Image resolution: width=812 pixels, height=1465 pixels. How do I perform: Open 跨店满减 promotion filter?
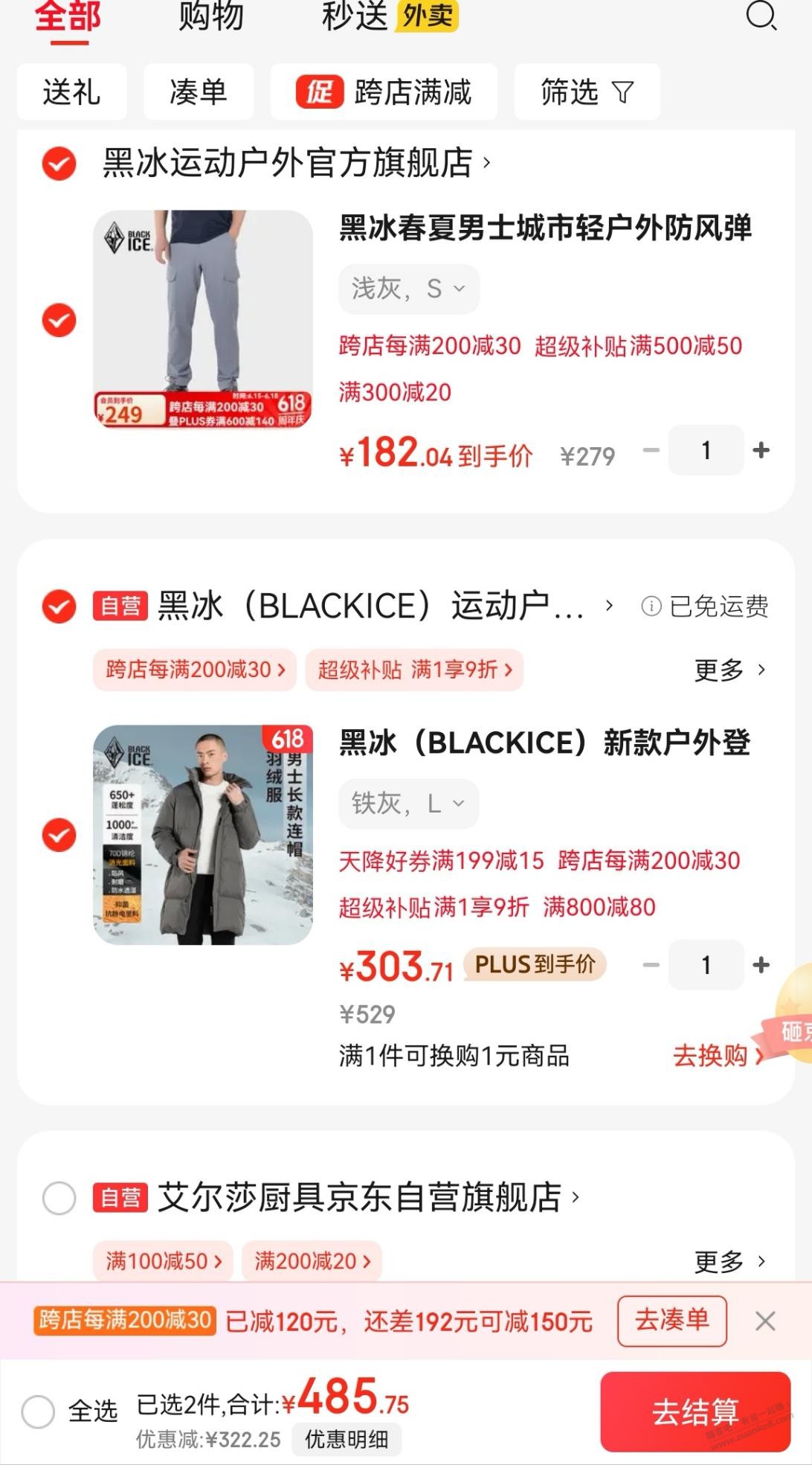384,92
